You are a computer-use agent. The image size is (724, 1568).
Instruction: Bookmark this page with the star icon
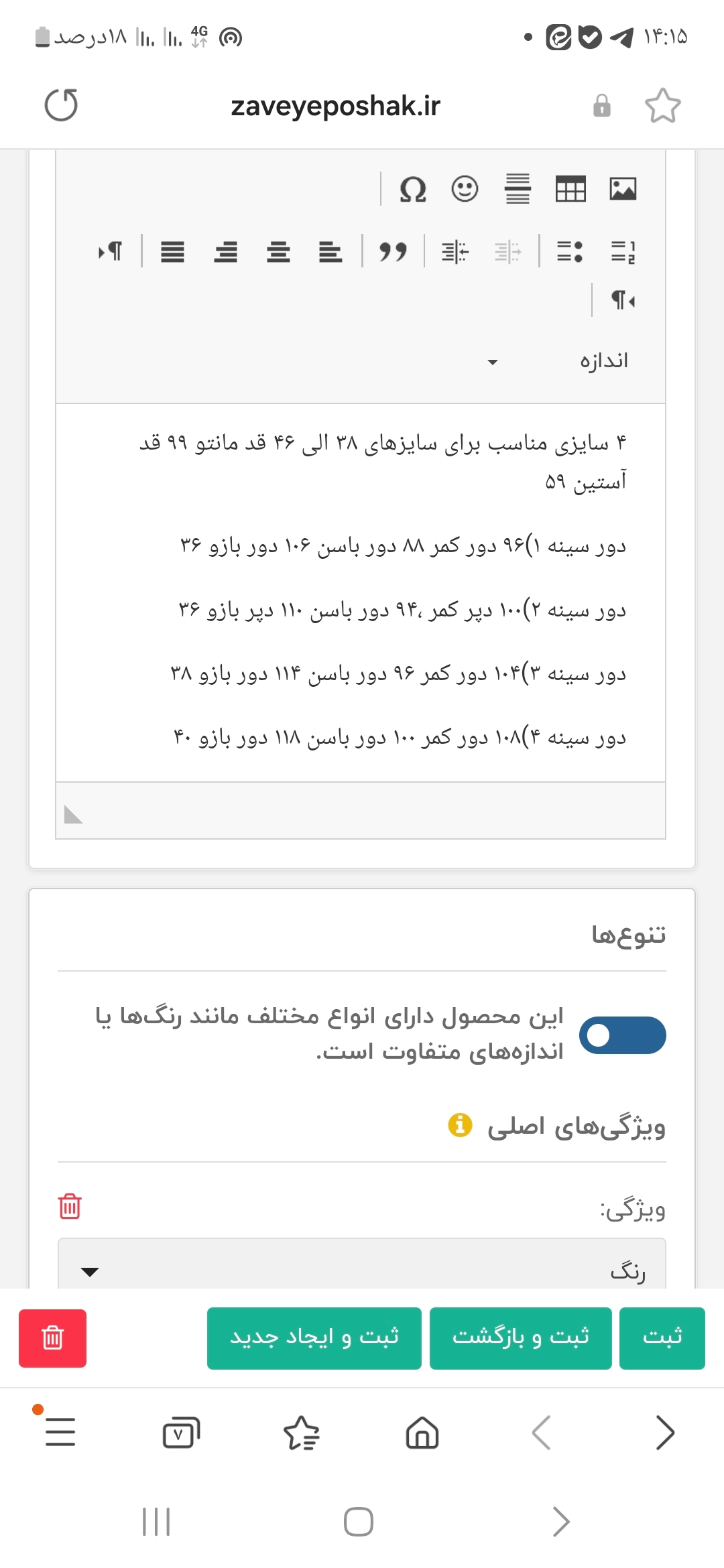point(662,106)
